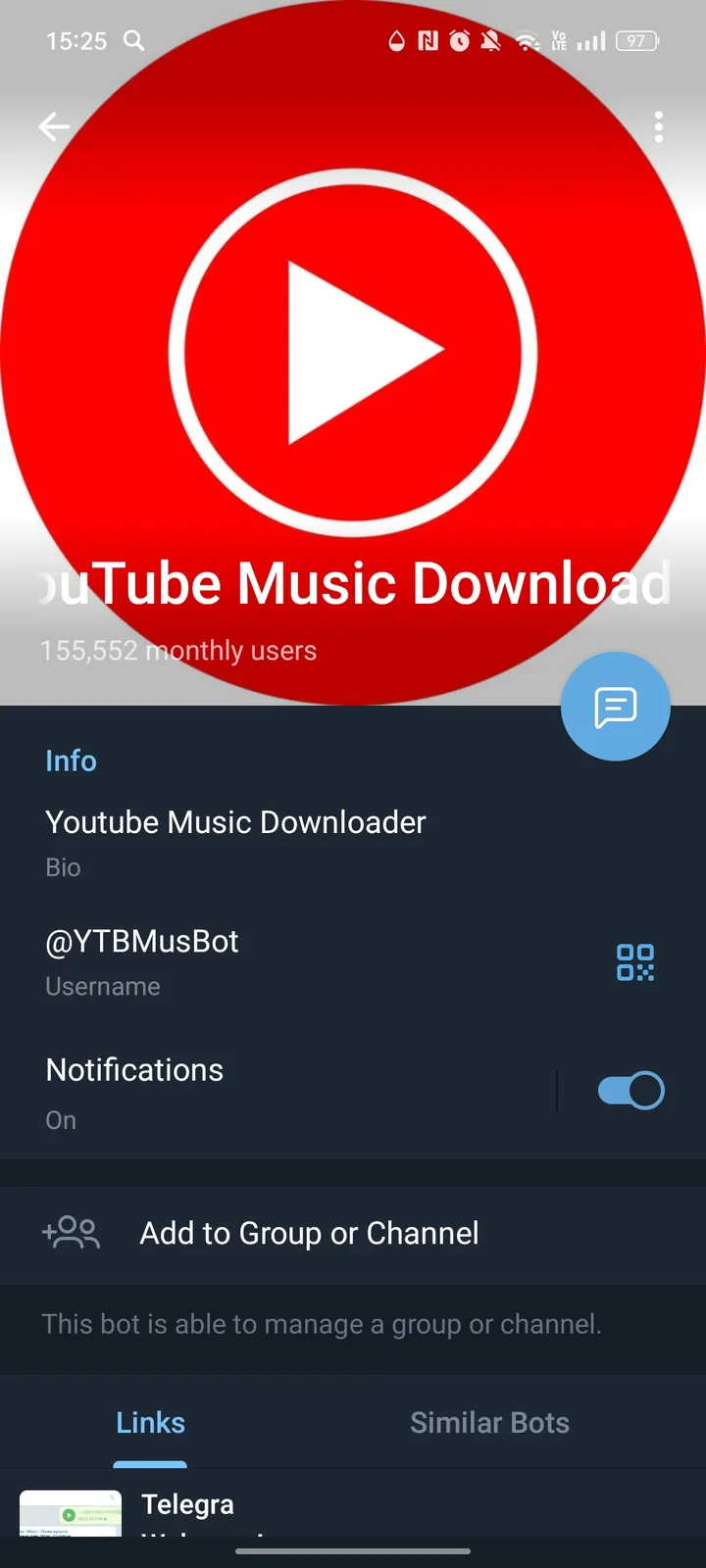The height and width of the screenshot is (1568, 706).
Task: Tap the monthly users count text
Action: pos(178,650)
